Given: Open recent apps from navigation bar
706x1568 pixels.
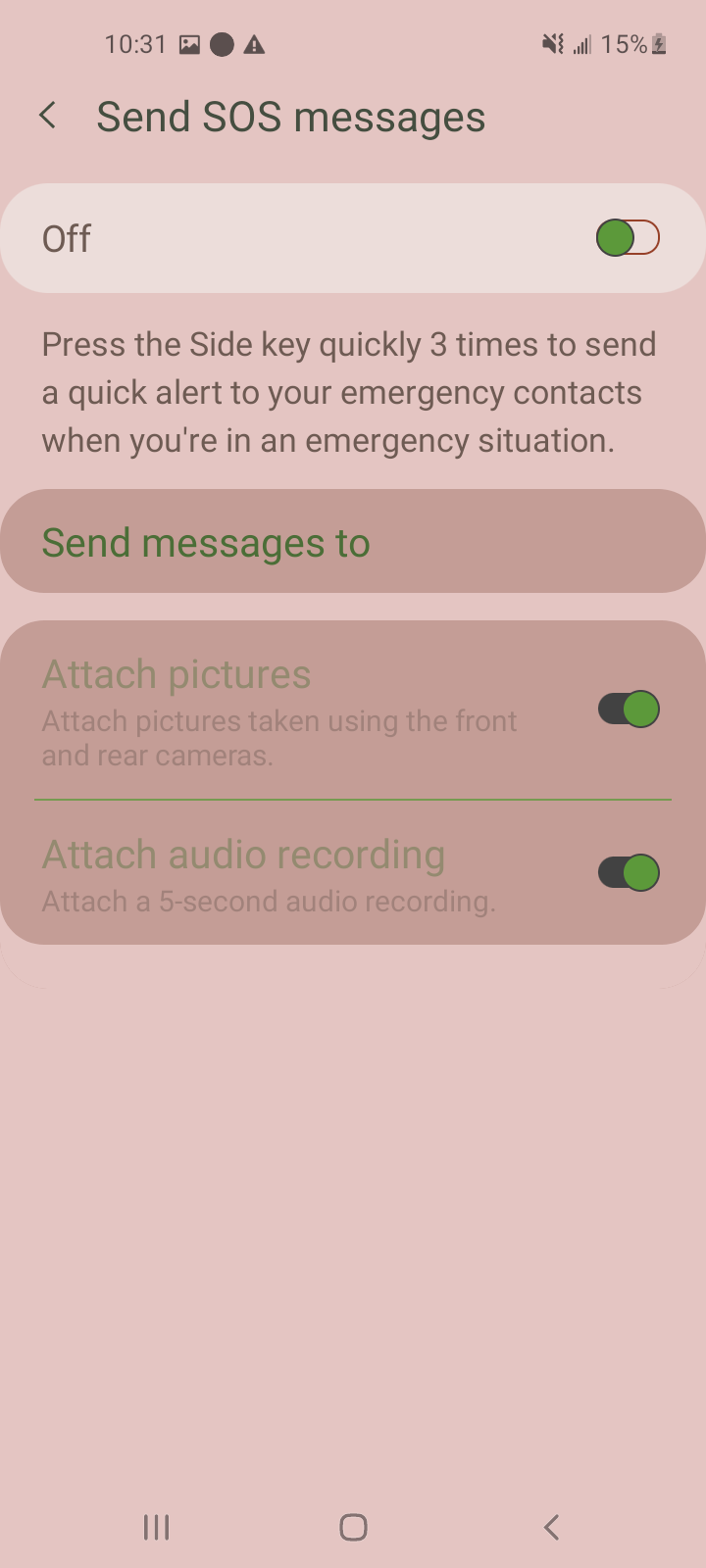Looking at the screenshot, I should (157, 1527).
